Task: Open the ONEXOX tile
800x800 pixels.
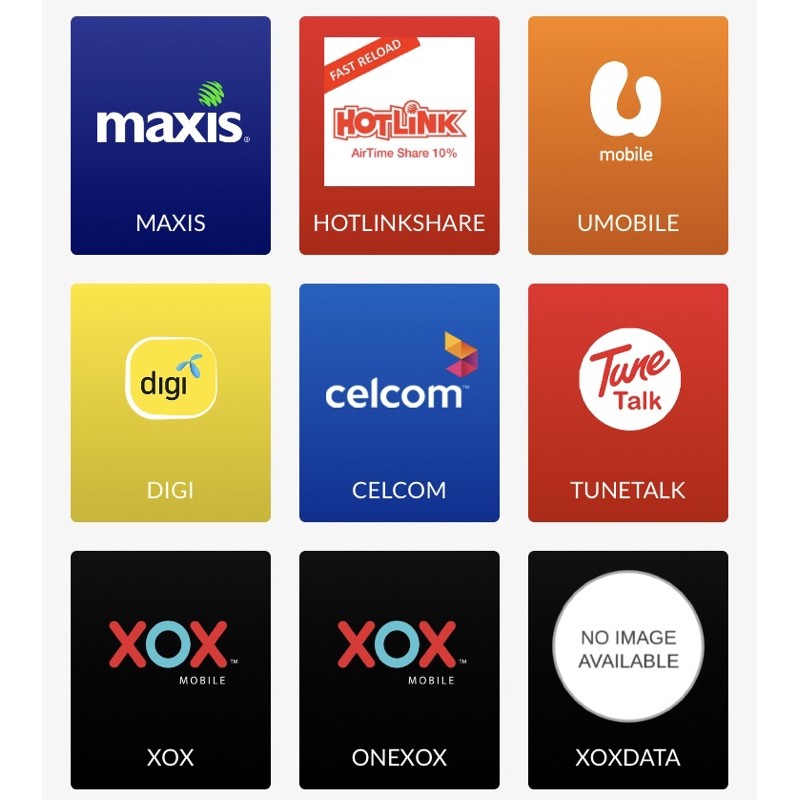Action: [x=399, y=670]
